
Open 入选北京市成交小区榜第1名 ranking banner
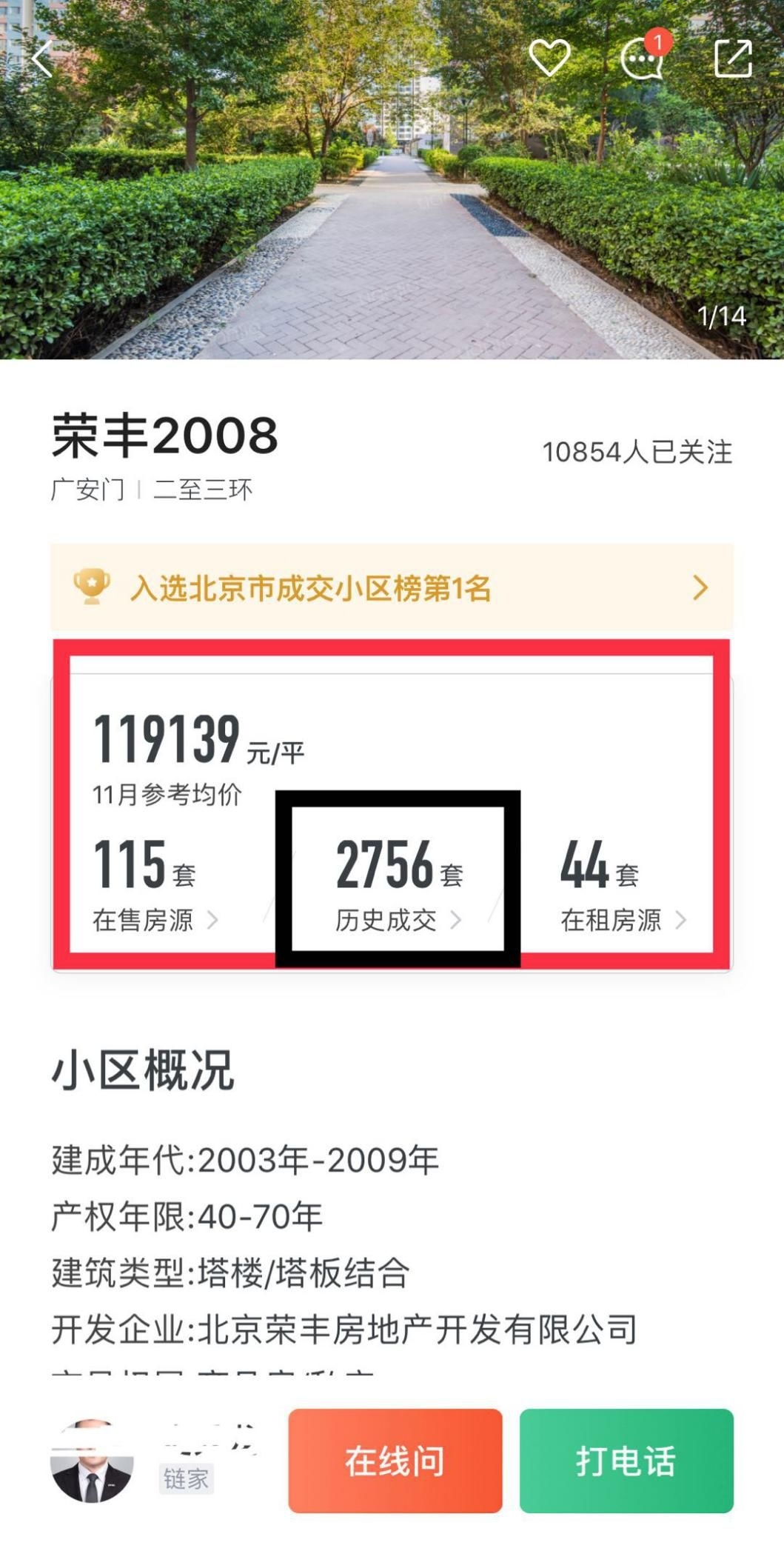(392, 587)
